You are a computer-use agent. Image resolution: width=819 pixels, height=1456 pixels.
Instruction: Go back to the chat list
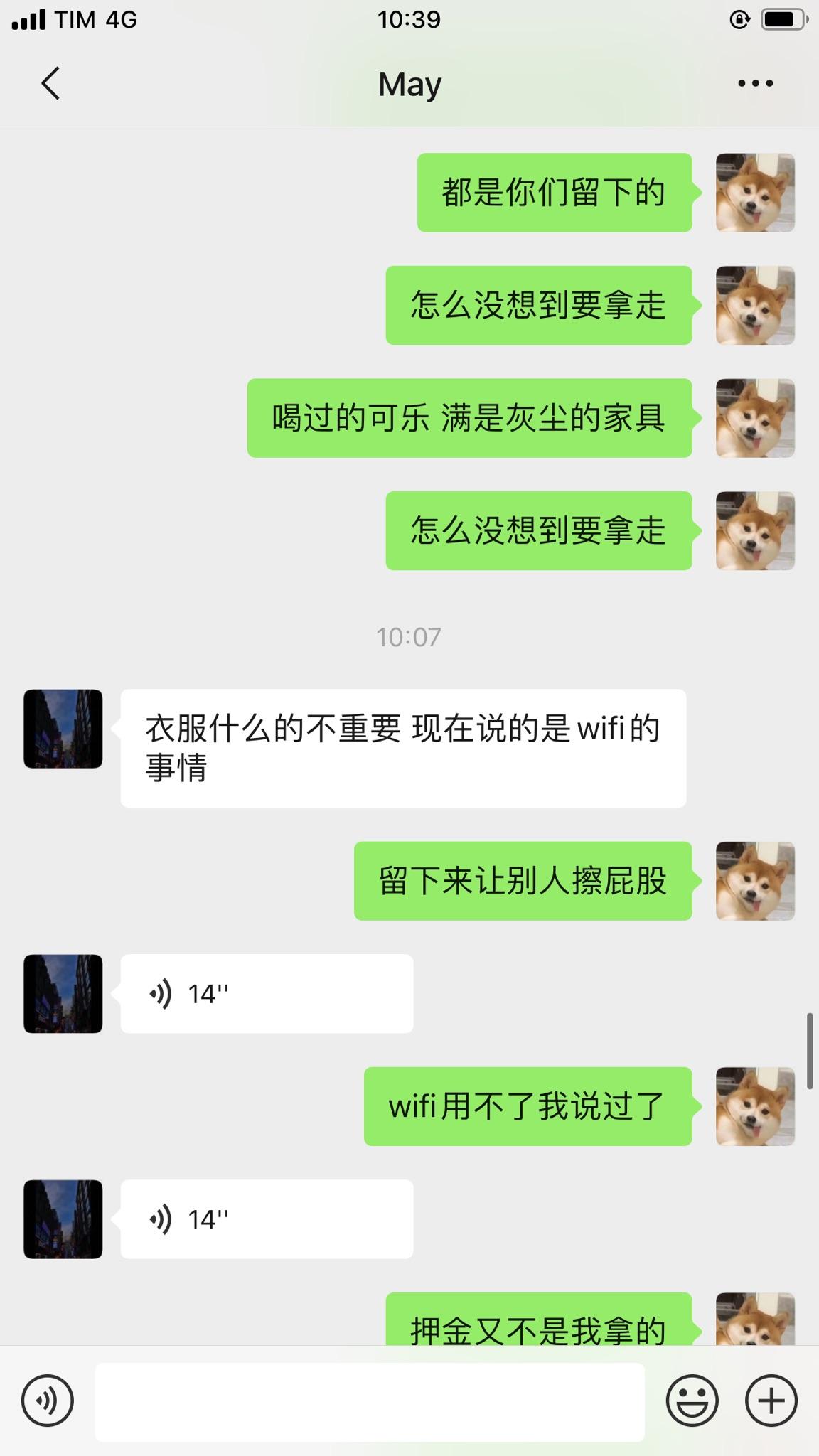[50, 84]
